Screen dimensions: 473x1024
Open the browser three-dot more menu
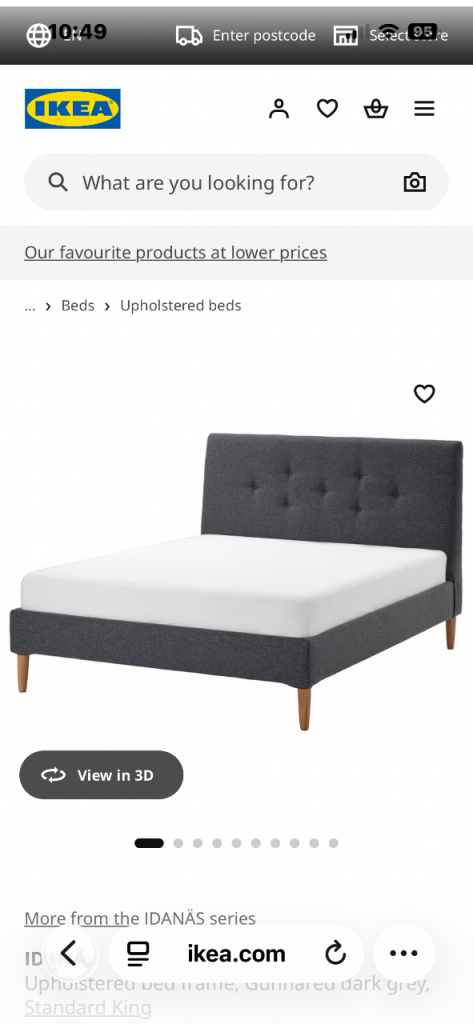404,953
